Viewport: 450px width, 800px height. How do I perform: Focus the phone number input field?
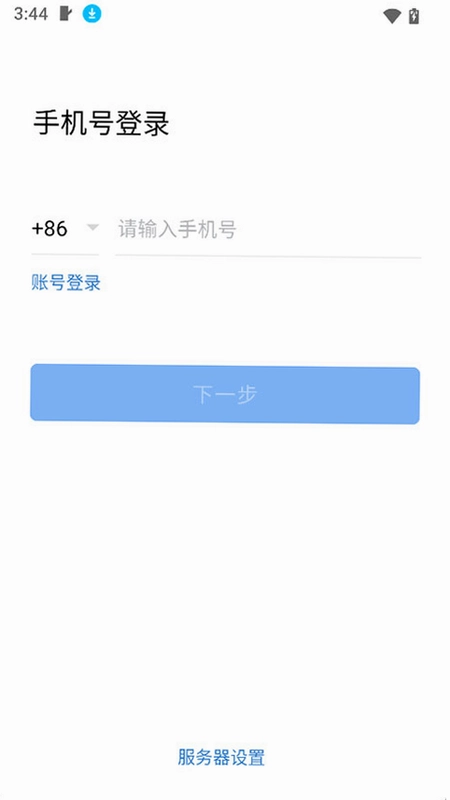[268, 230]
